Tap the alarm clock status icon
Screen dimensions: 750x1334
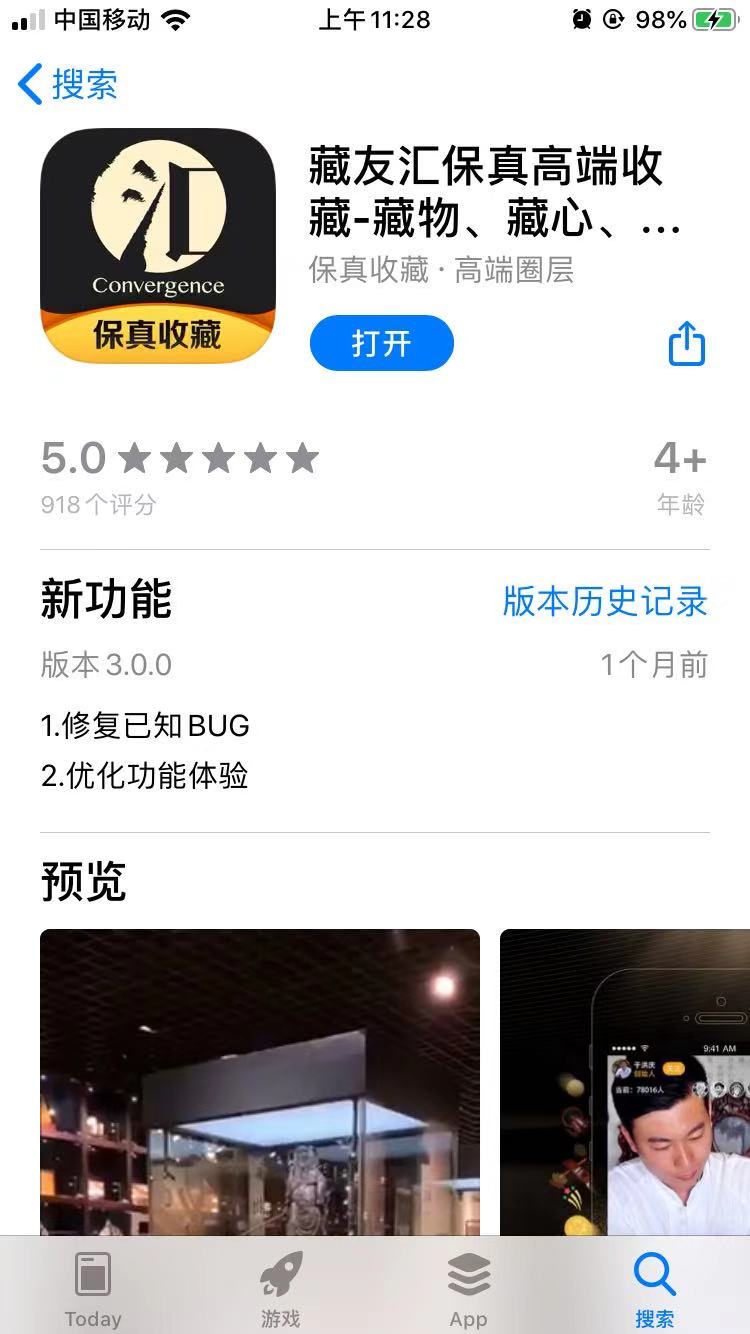[x=580, y=18]
